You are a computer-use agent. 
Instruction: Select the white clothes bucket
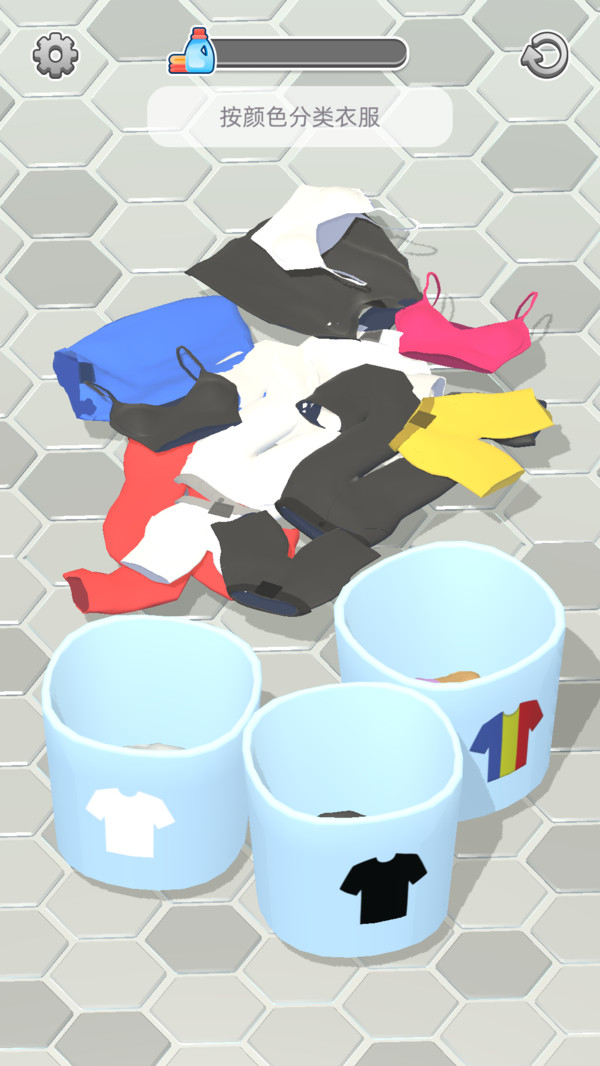click(x=151, y=753)
